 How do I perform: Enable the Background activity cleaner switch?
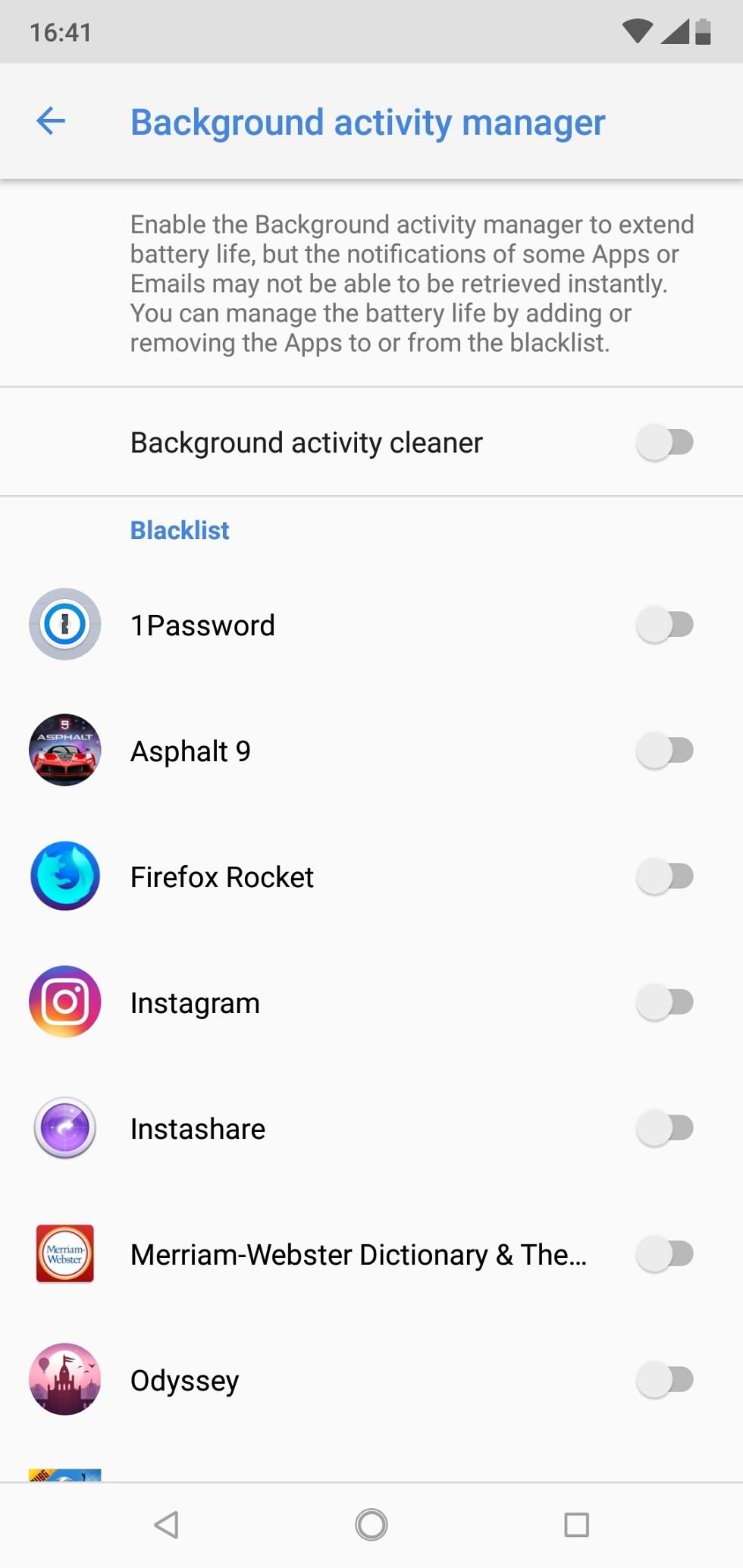pos(665,442)
